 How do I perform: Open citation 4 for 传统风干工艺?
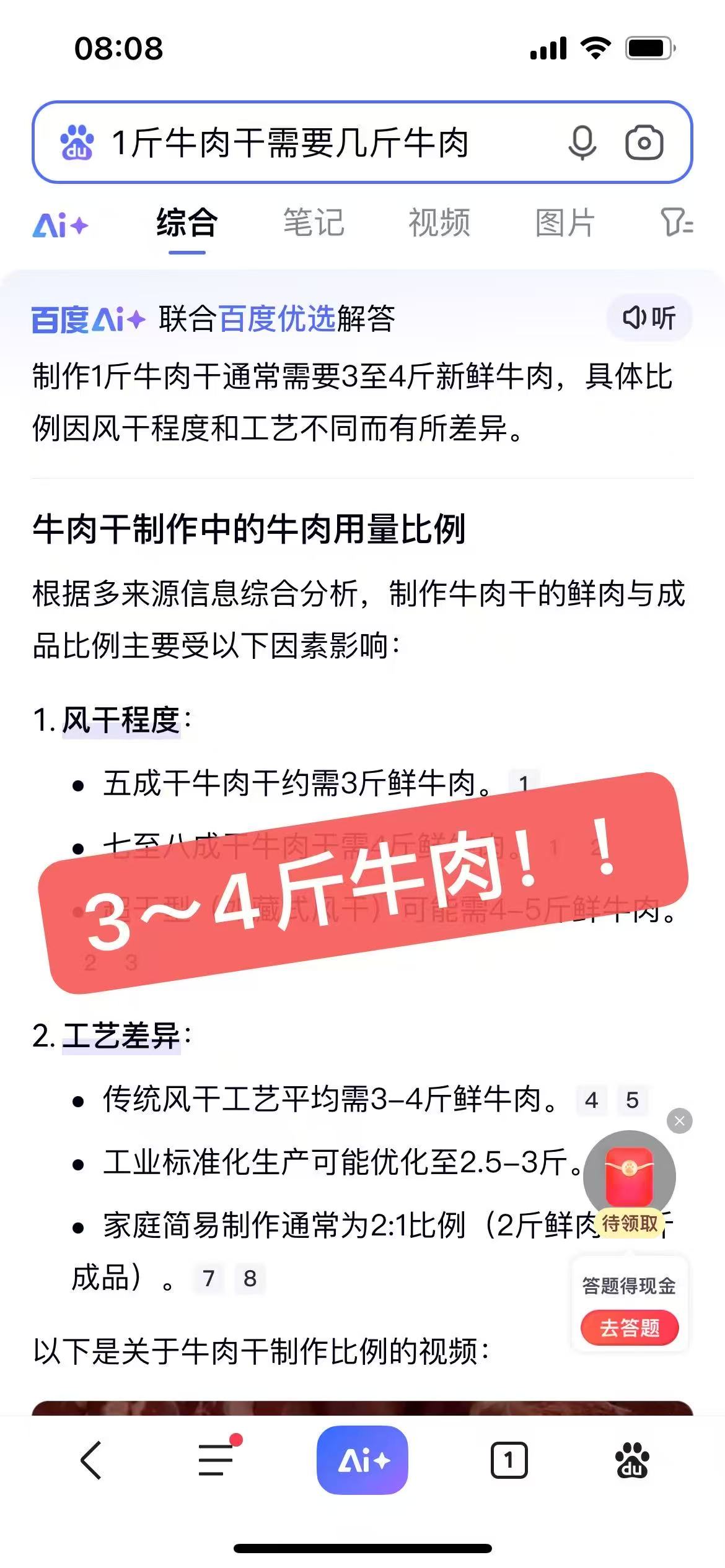click(591, 1100)
